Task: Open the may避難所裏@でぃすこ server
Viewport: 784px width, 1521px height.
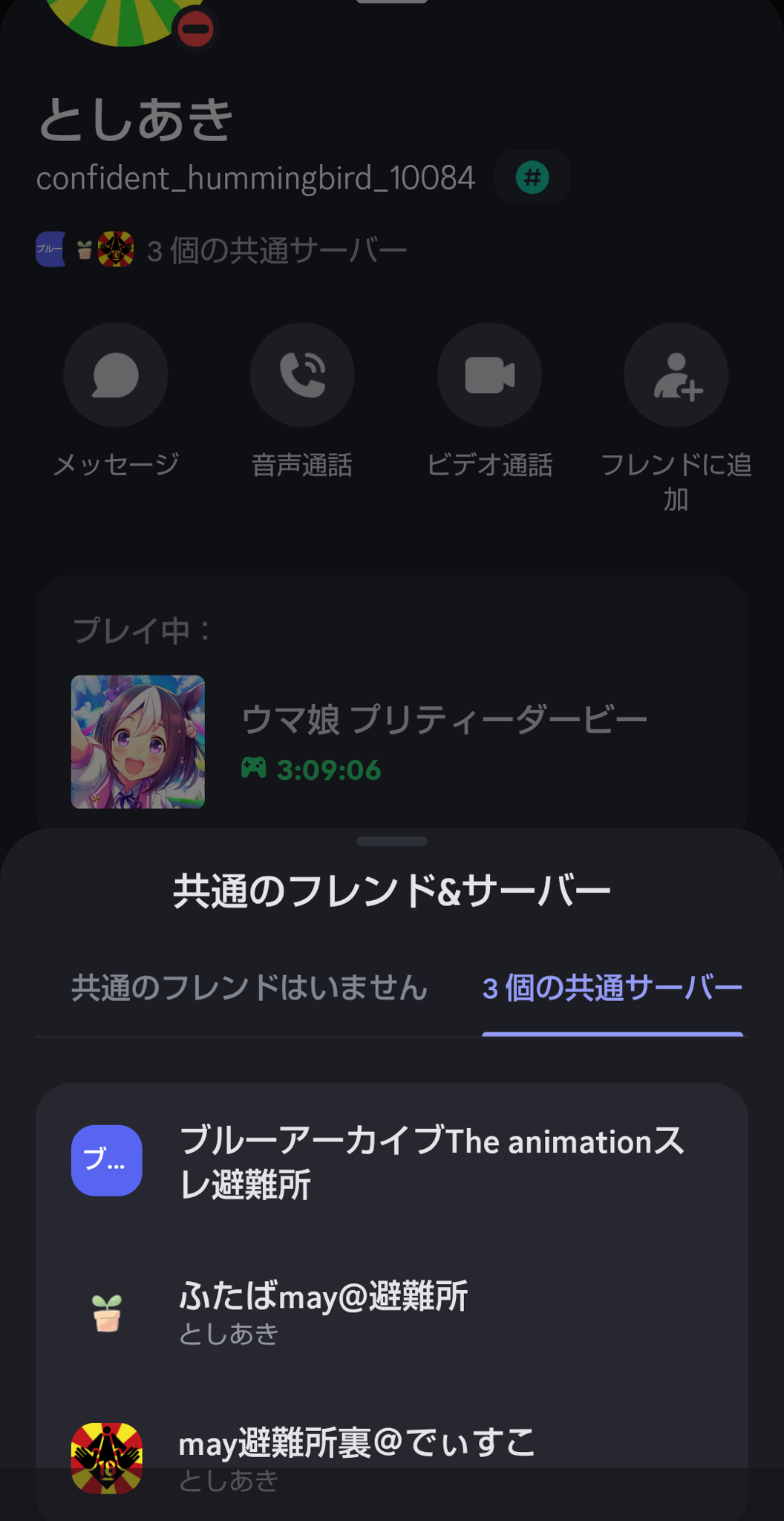Action: [391, 1457]
